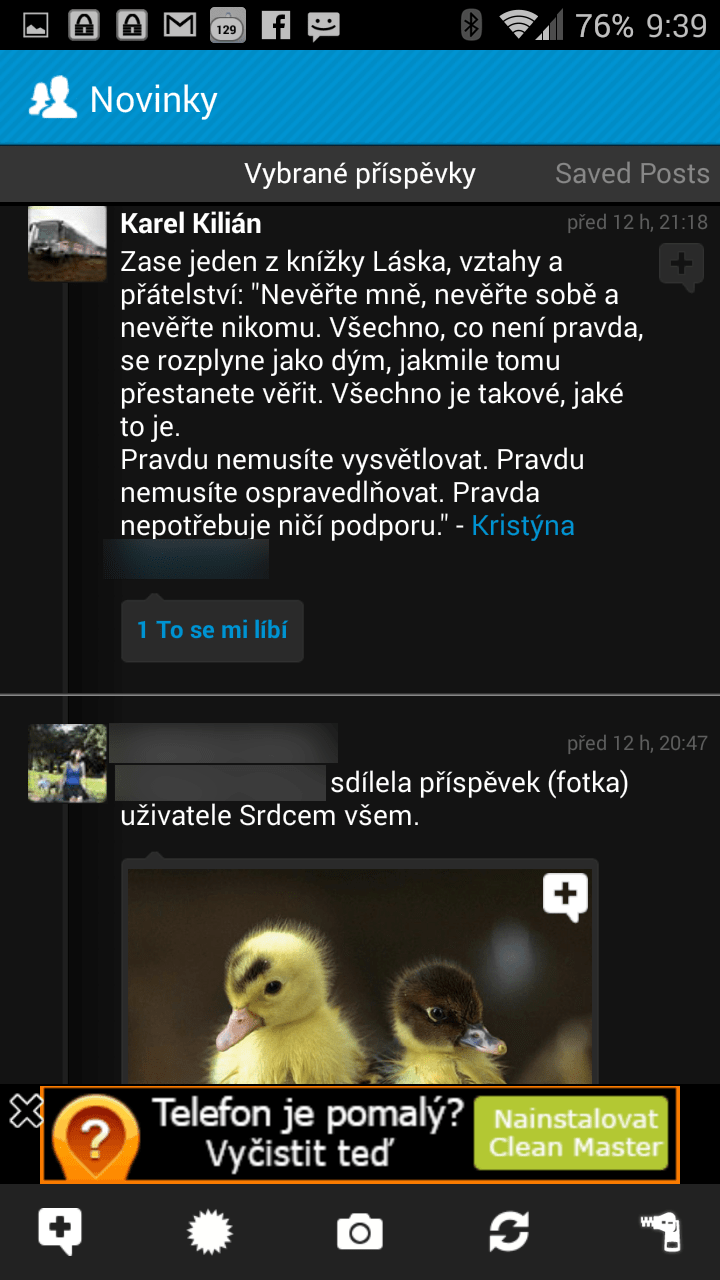Tap the Novinky header icon

tap(53, 98)
